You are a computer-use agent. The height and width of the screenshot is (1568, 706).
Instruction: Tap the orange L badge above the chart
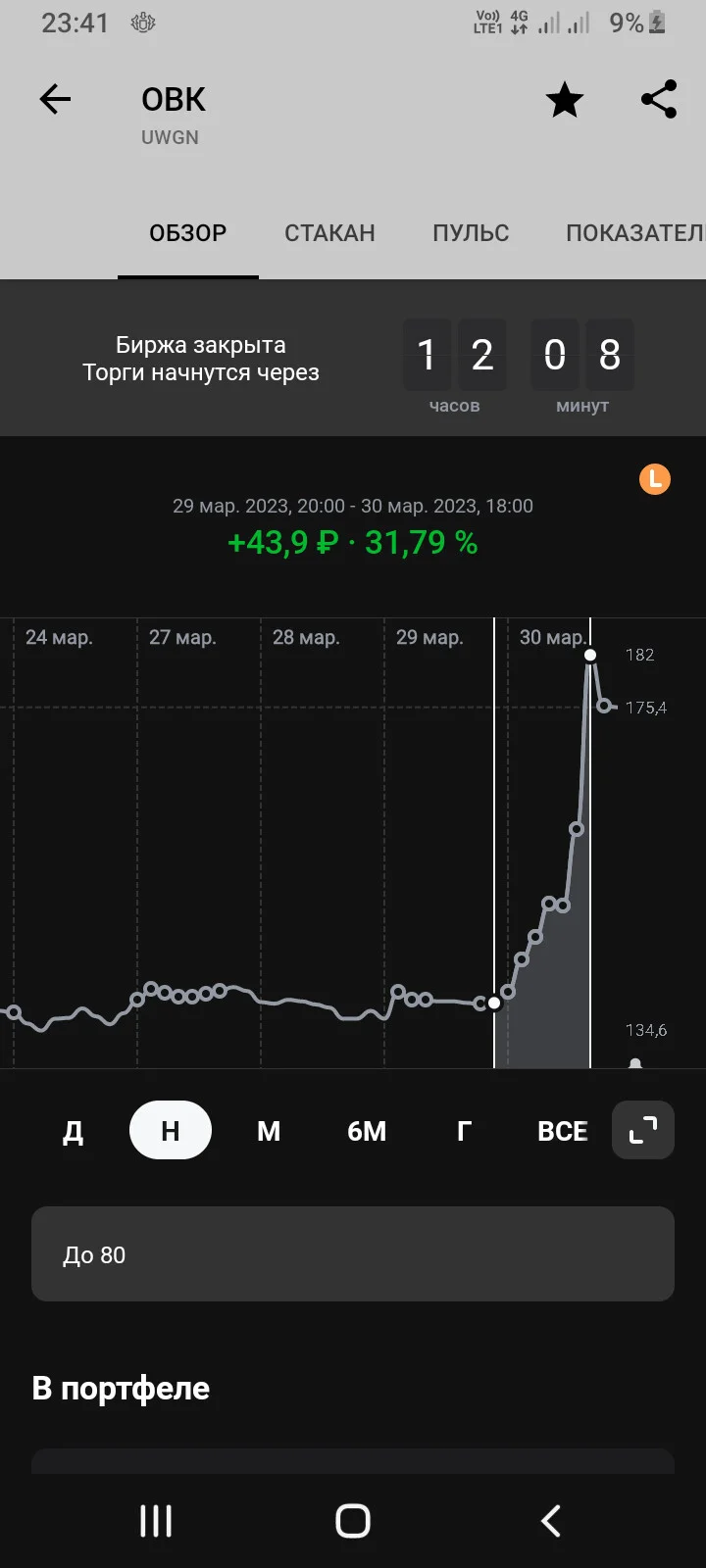coord(654,479)
